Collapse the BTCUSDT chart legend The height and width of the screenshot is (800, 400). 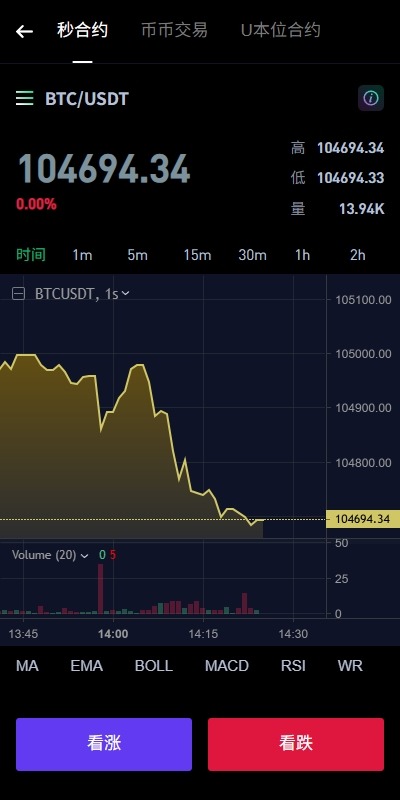[x=18, y=293]
